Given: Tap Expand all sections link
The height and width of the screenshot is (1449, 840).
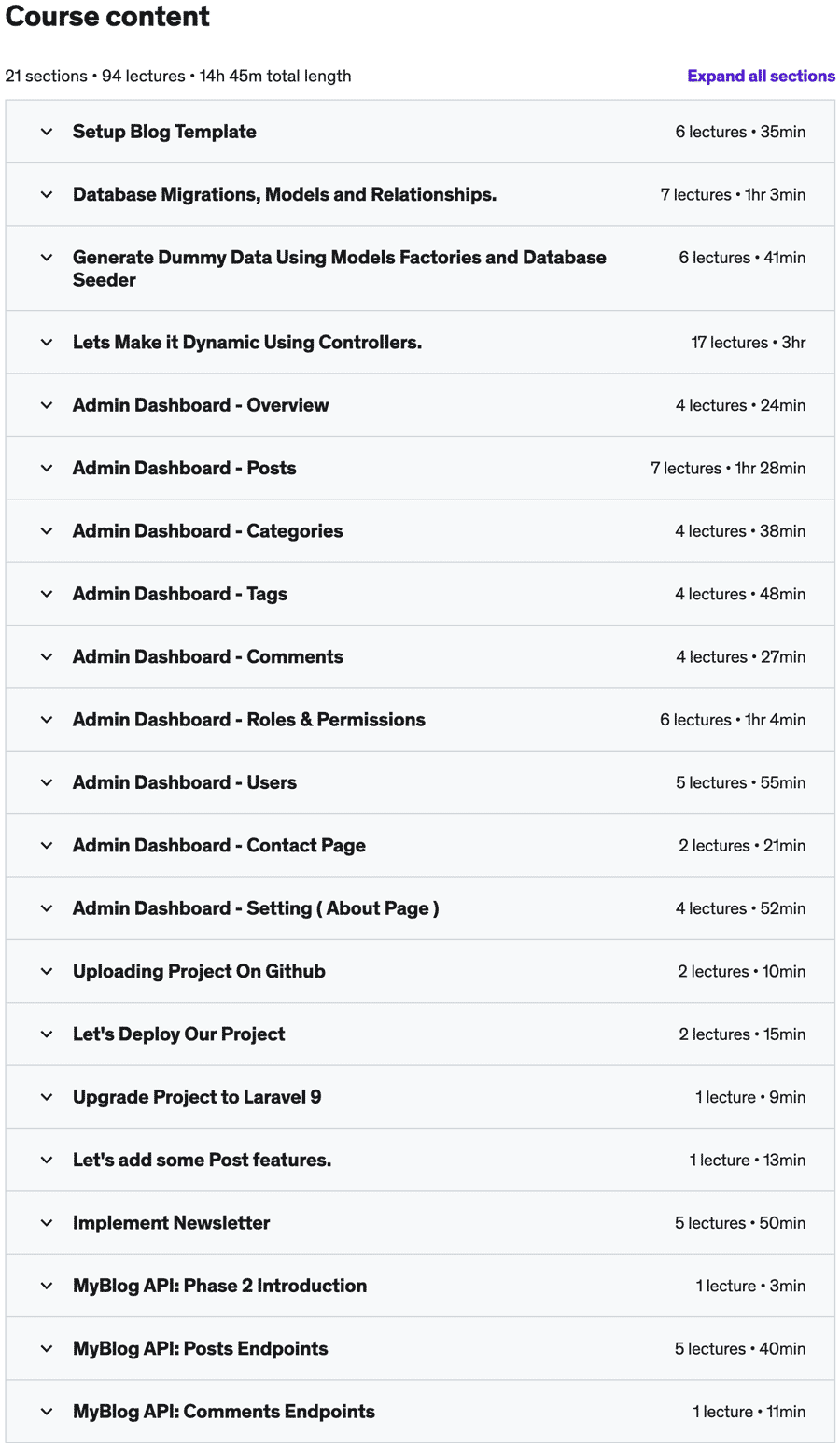Looking at the screenshot, I should tap(761, 77).
